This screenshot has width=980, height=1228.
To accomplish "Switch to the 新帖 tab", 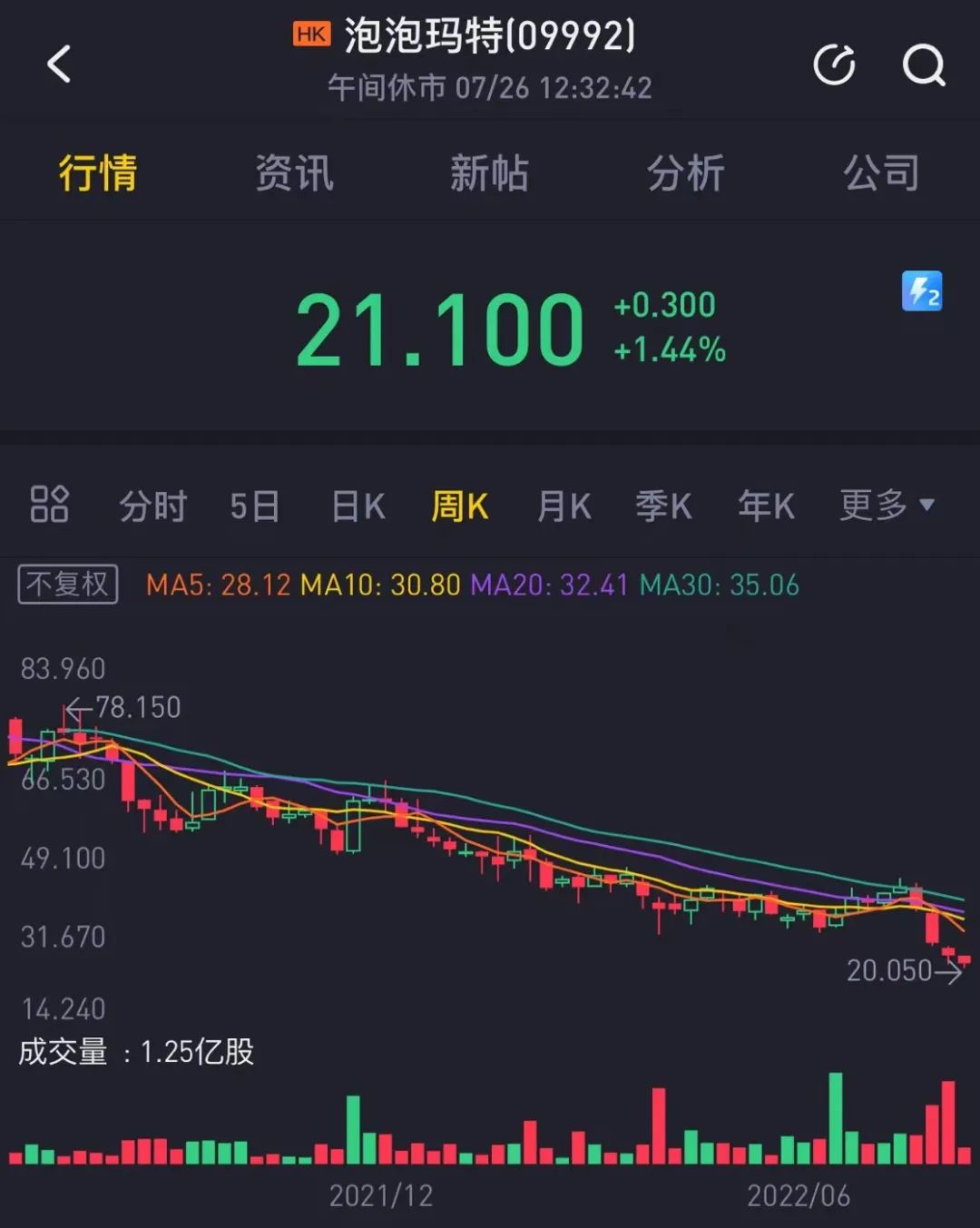I will (489, 172).
